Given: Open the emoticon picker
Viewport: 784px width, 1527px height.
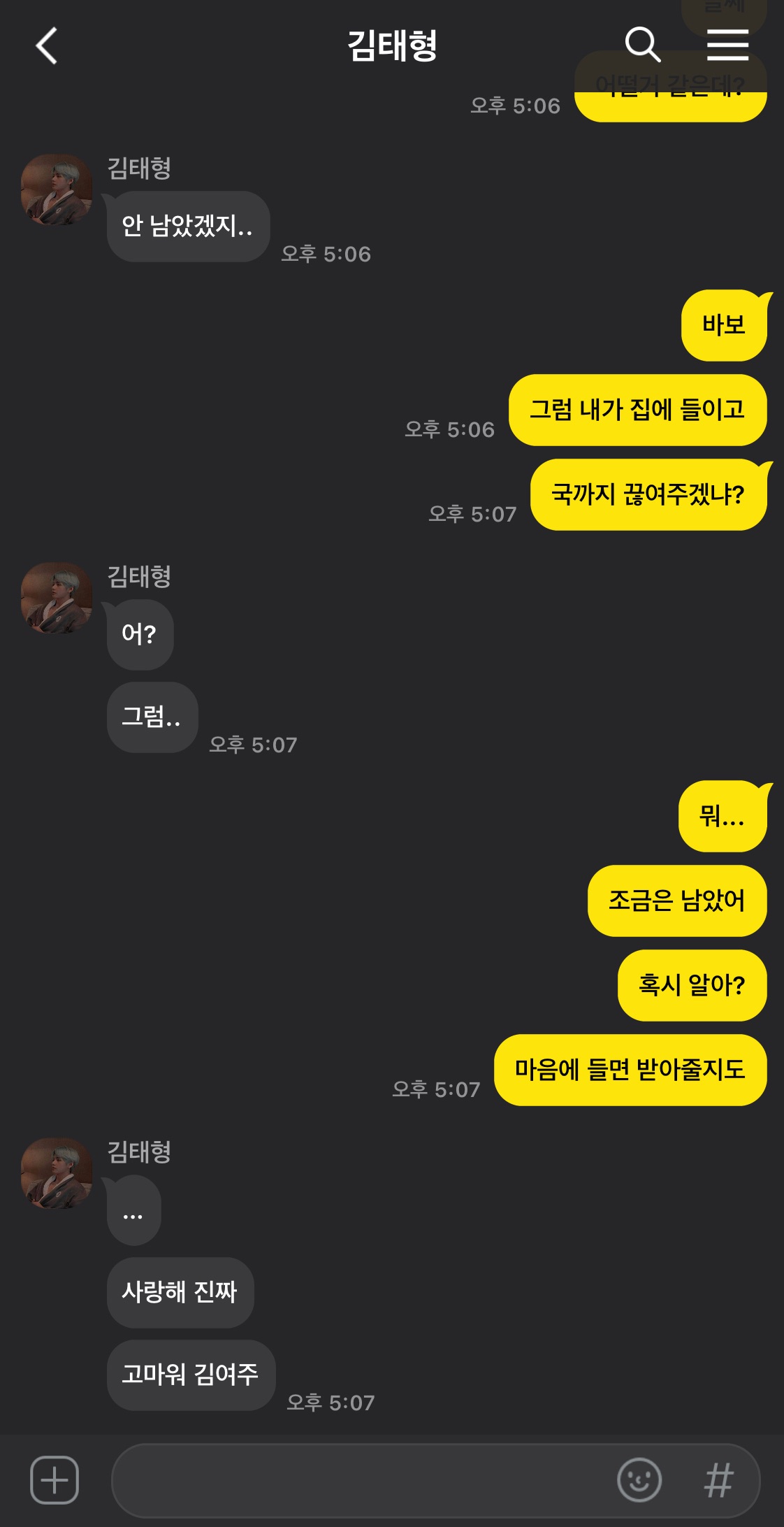Looking at the screenshot, I should [639, 1480].
